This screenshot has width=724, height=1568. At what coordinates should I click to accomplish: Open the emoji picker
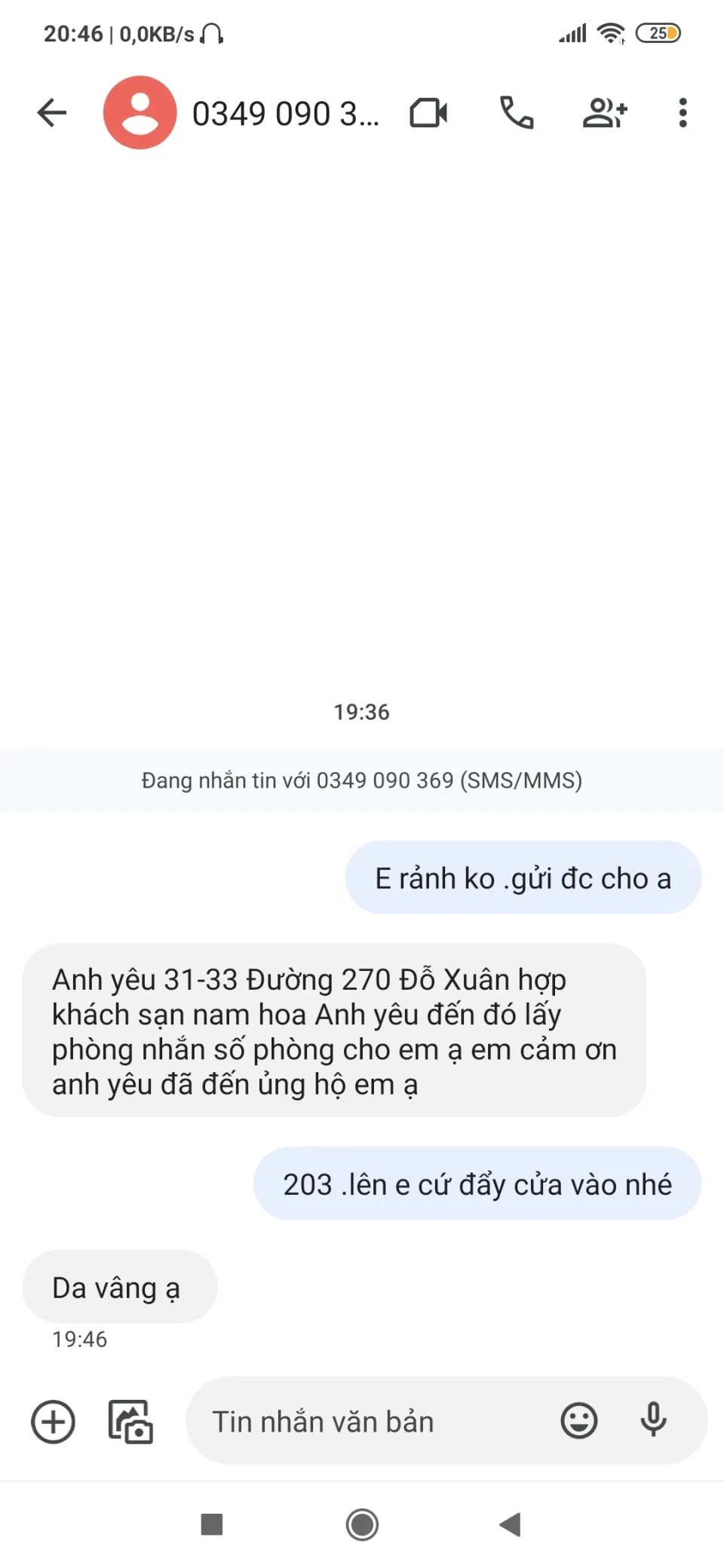click(578, 1422)
